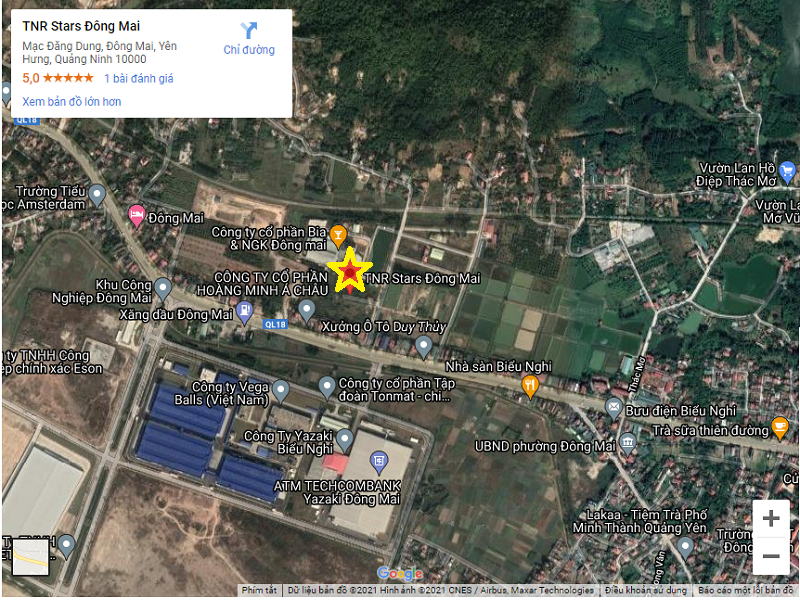Open the Bưu điện Biểu Nghi marker
800x600 pixels.
pyautogui.click(x=614, y=407)
